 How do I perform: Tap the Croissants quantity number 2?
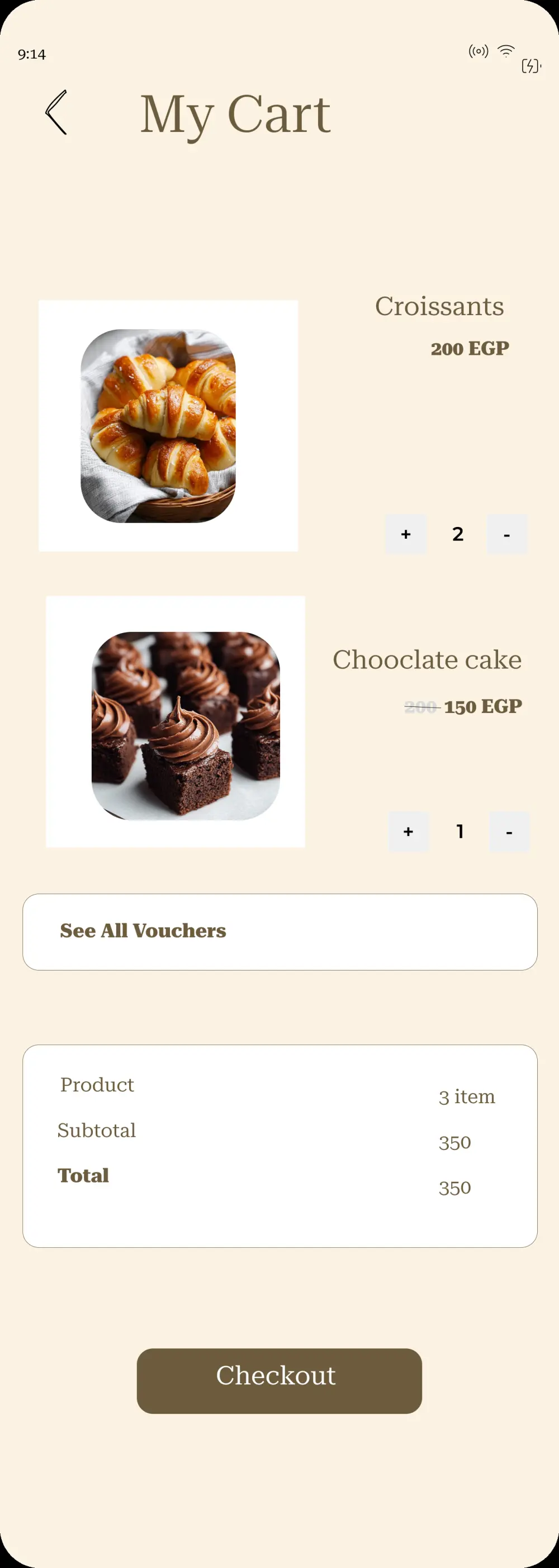pyautogui.click(x=457, y=534)
